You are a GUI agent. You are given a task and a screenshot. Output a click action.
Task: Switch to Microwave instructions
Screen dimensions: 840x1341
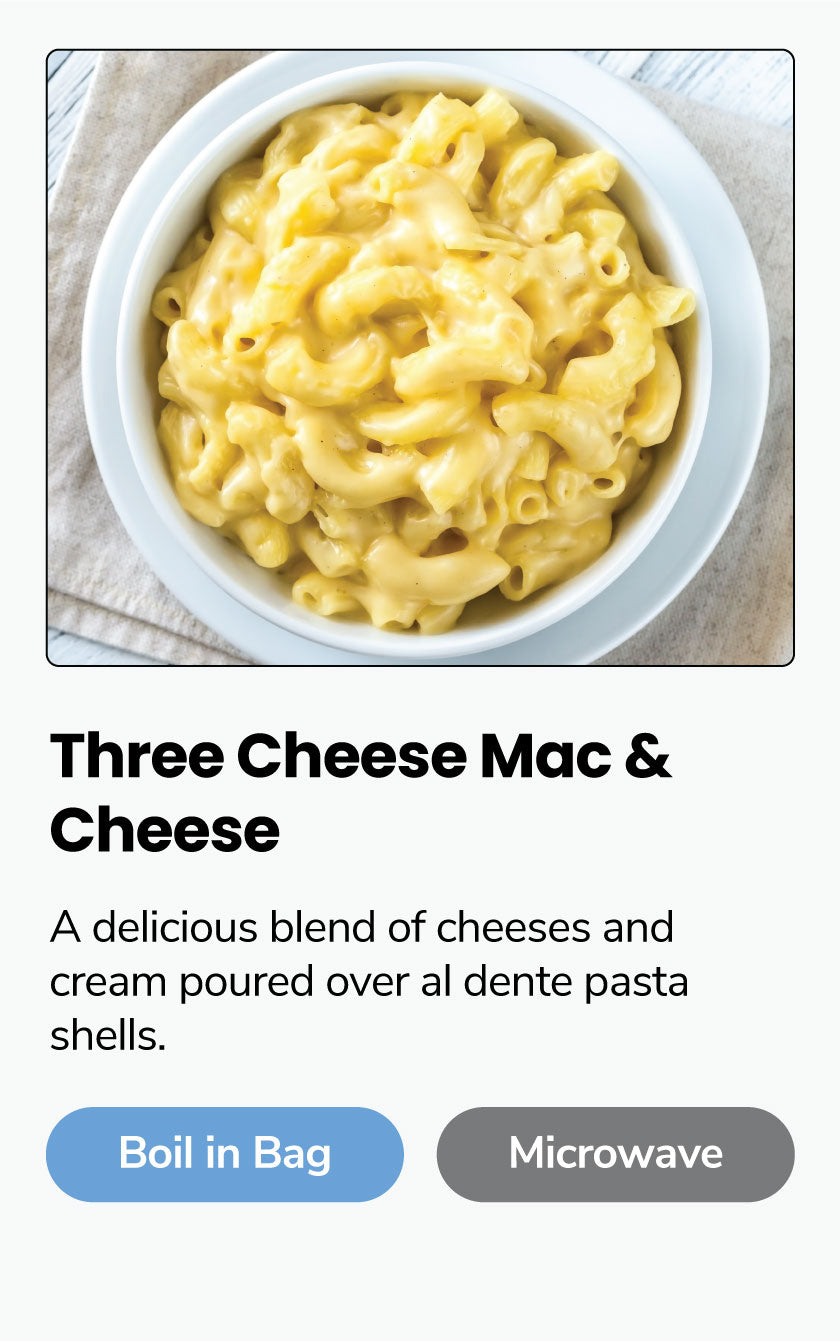click(615, 1153)
